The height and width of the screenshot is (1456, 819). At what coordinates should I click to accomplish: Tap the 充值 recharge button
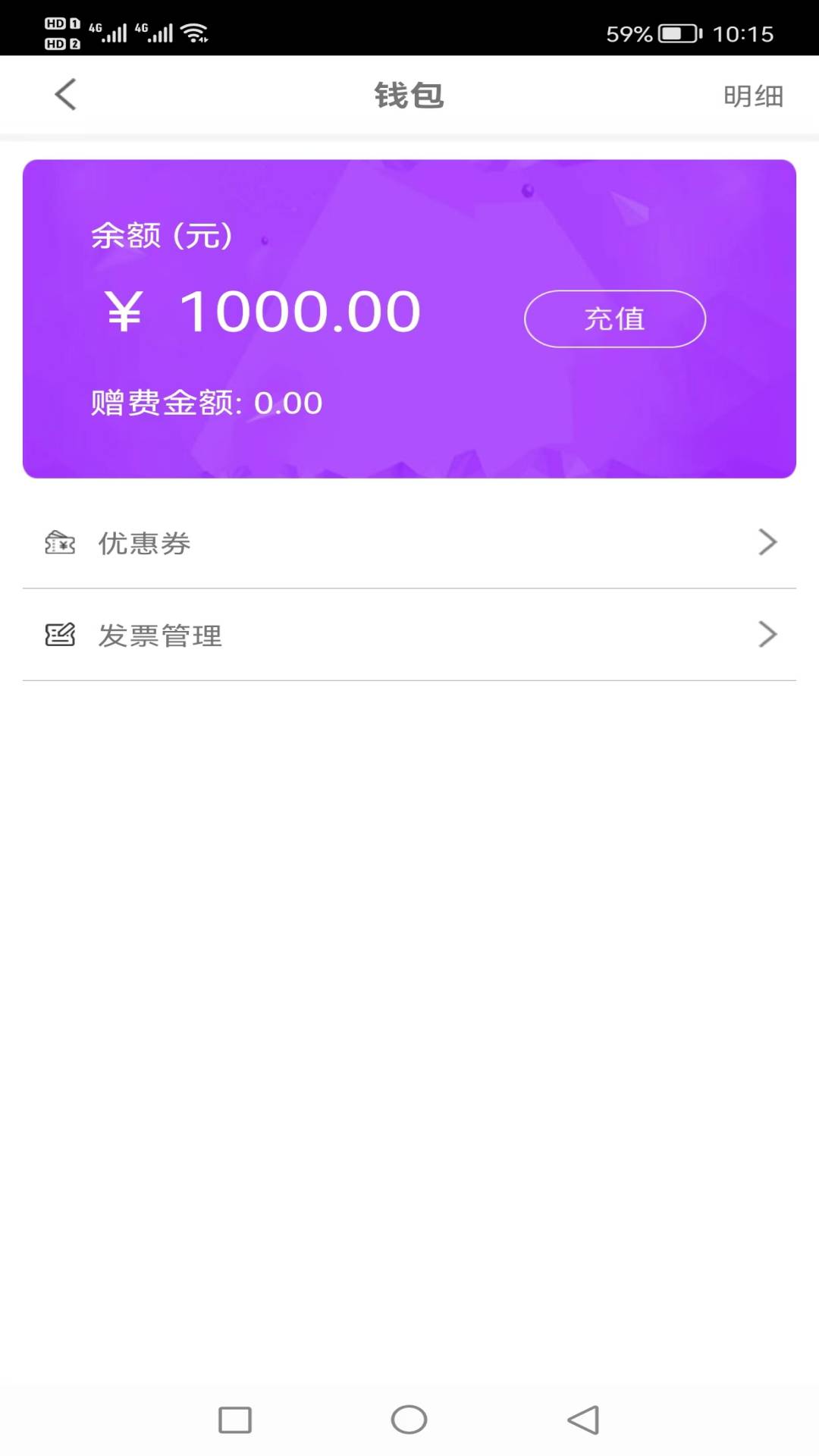click(614, 319)
